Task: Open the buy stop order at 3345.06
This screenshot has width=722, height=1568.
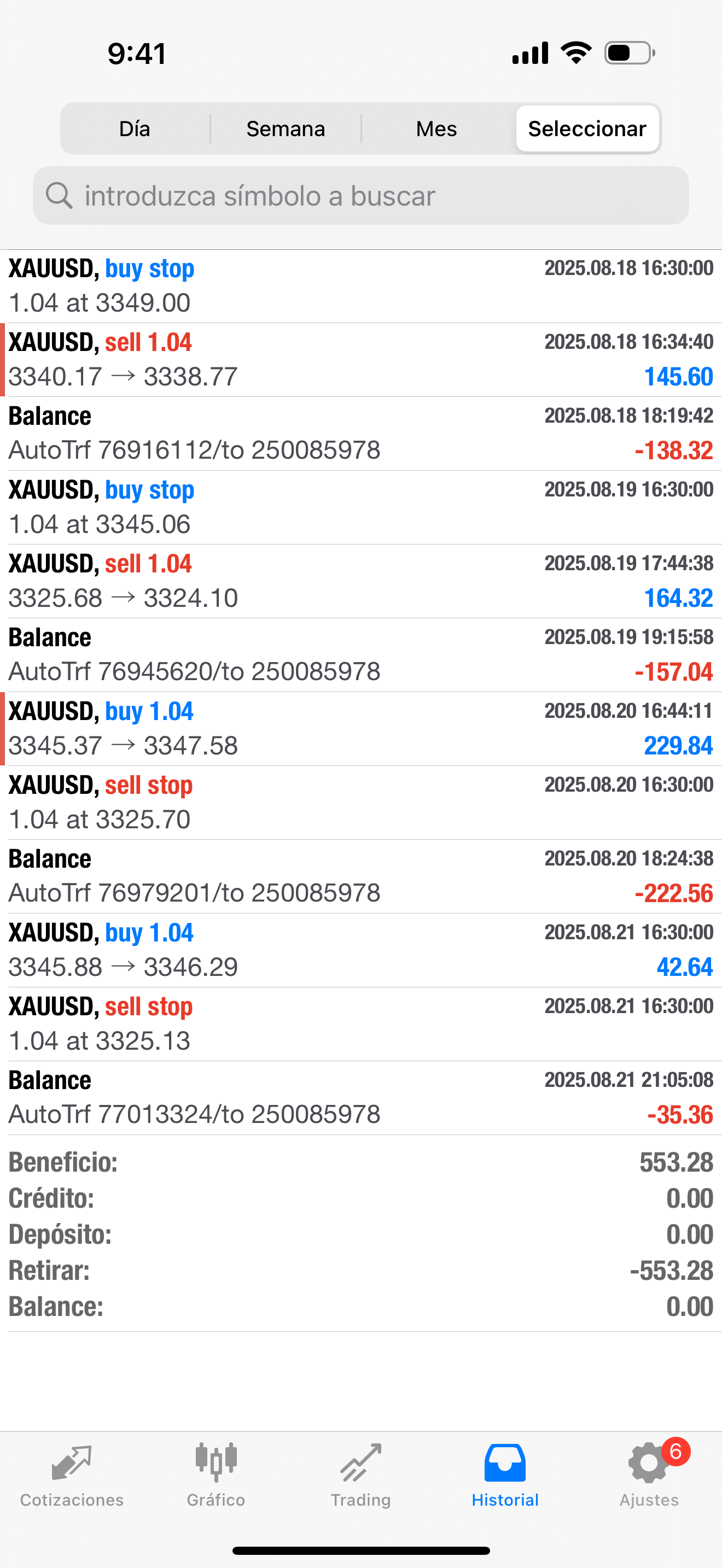Action: click(361, 508)
